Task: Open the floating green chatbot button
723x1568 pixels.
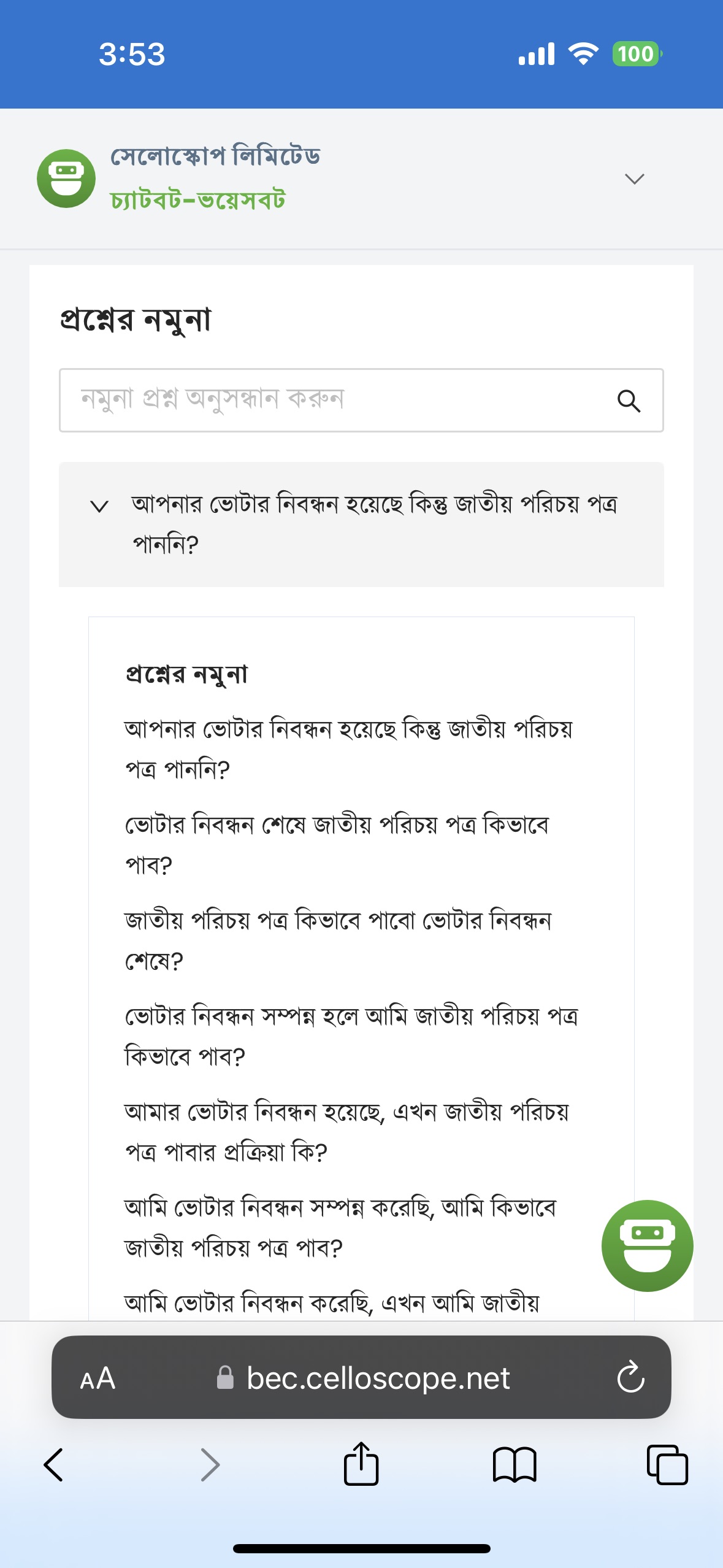Action: click(647, 1246)
